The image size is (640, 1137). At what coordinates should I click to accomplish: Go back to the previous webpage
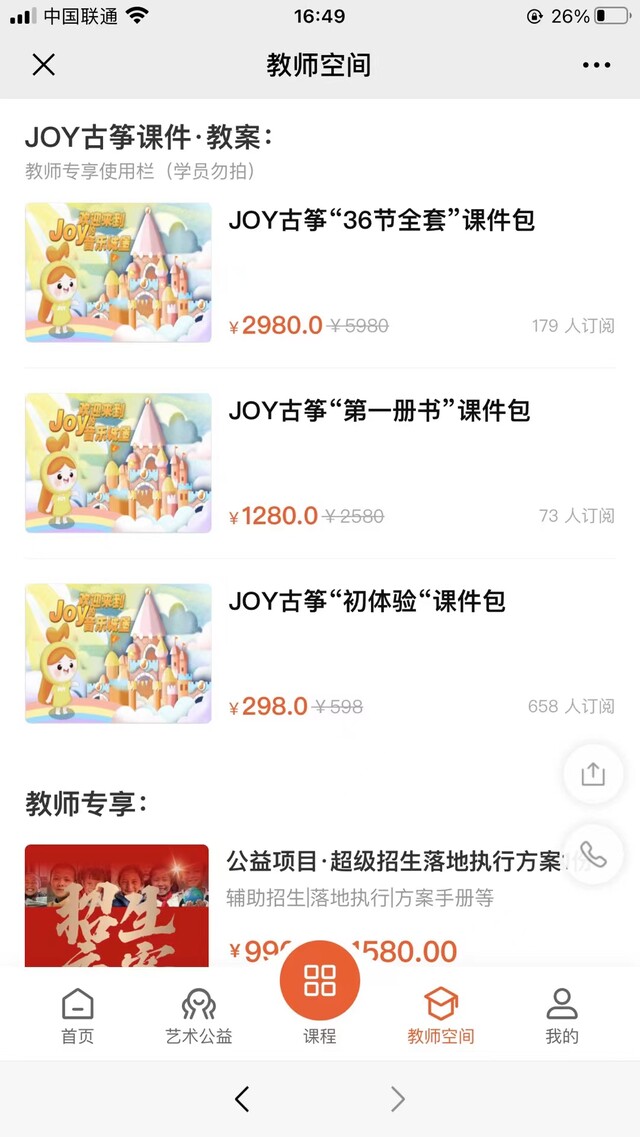click(242, 1100)
